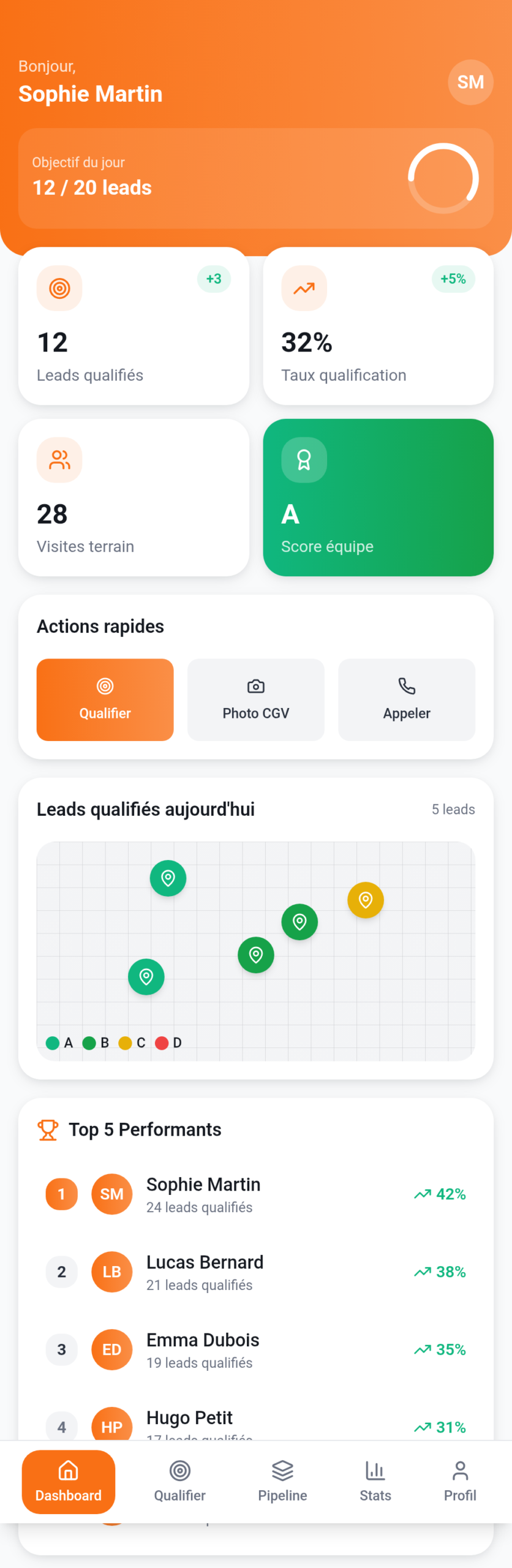Open Emma Dubois in Top 5 list

click(255, 1350)
